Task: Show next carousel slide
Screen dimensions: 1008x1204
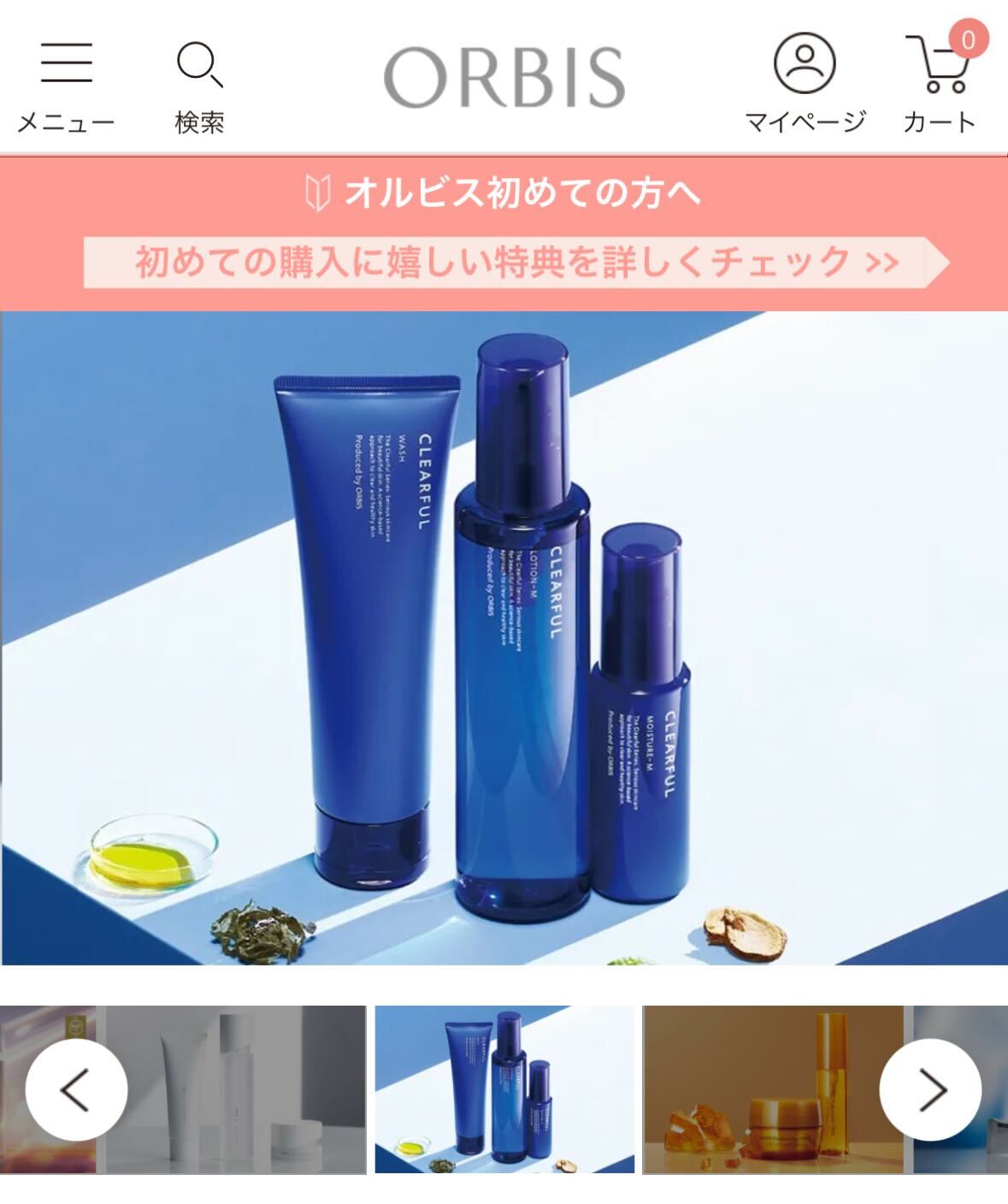Action: [930, 1089]
